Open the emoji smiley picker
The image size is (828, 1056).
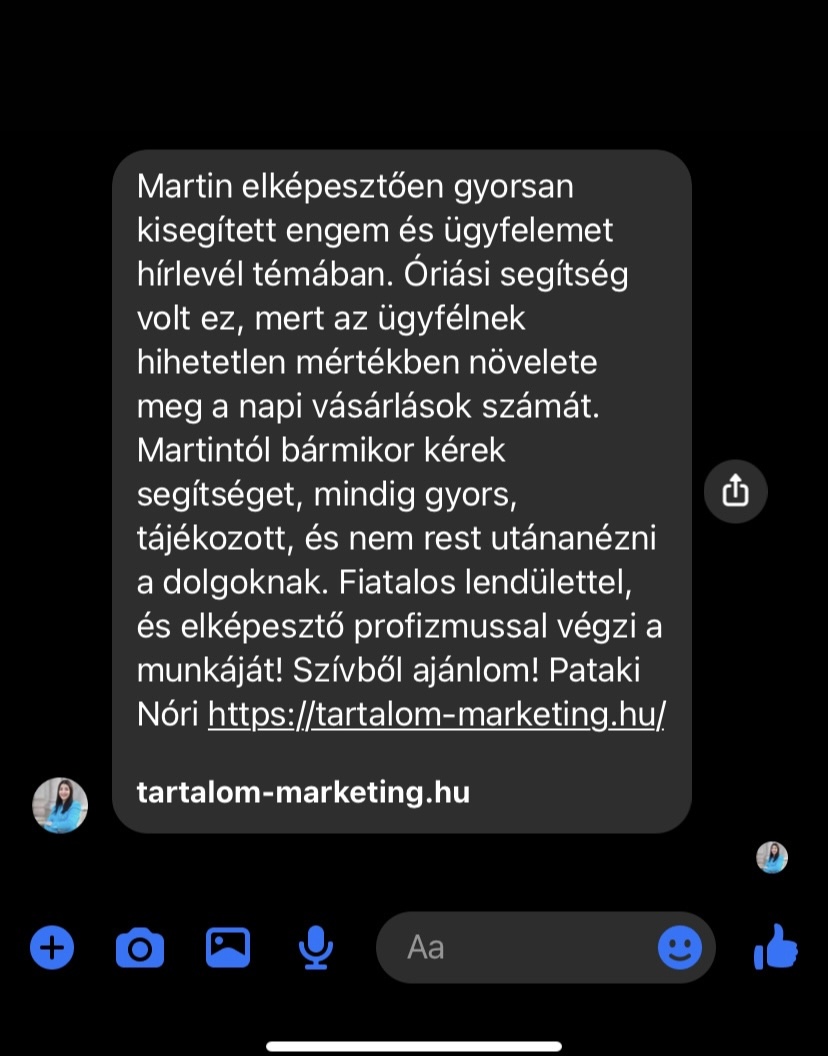coord(680,947)
